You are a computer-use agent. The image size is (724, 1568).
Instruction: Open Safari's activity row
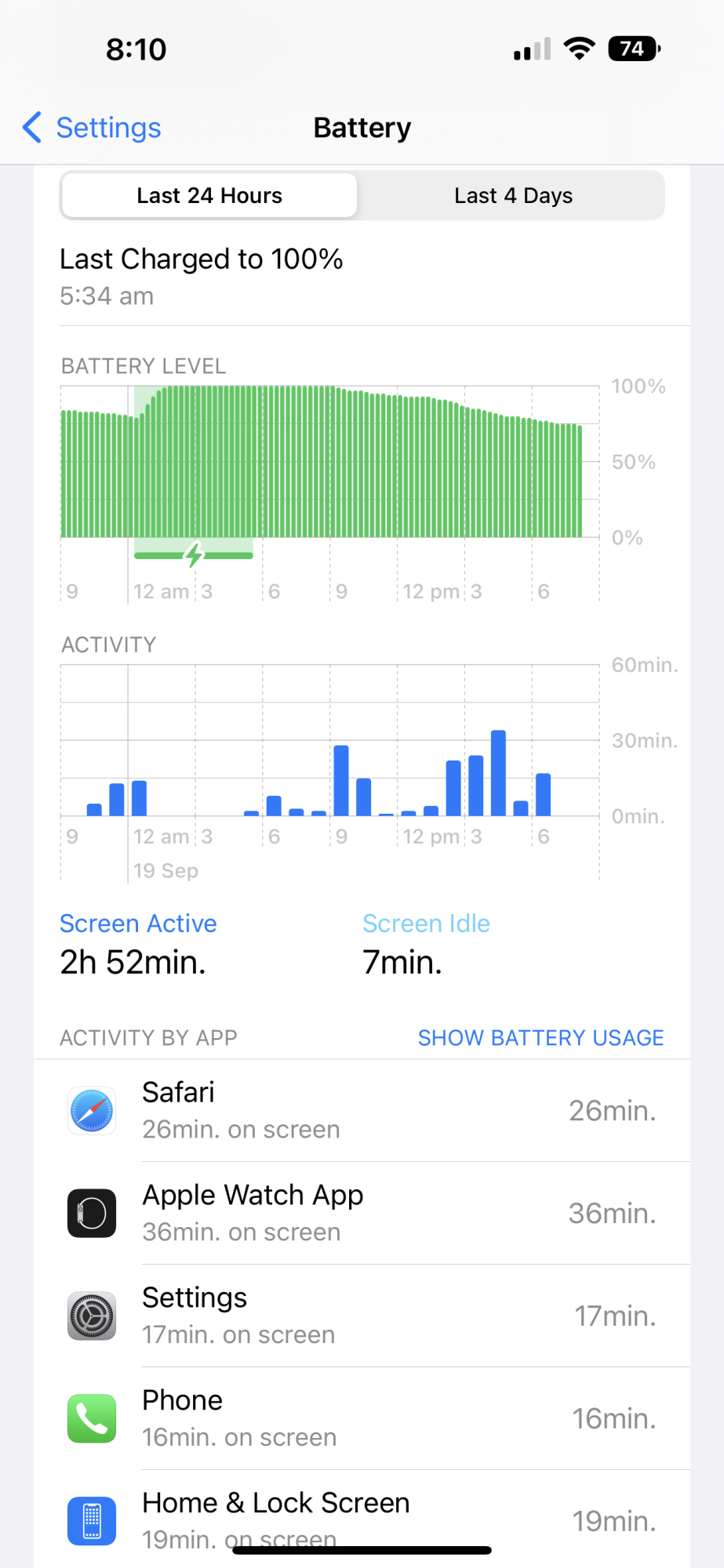click(x=362, y=1110)
